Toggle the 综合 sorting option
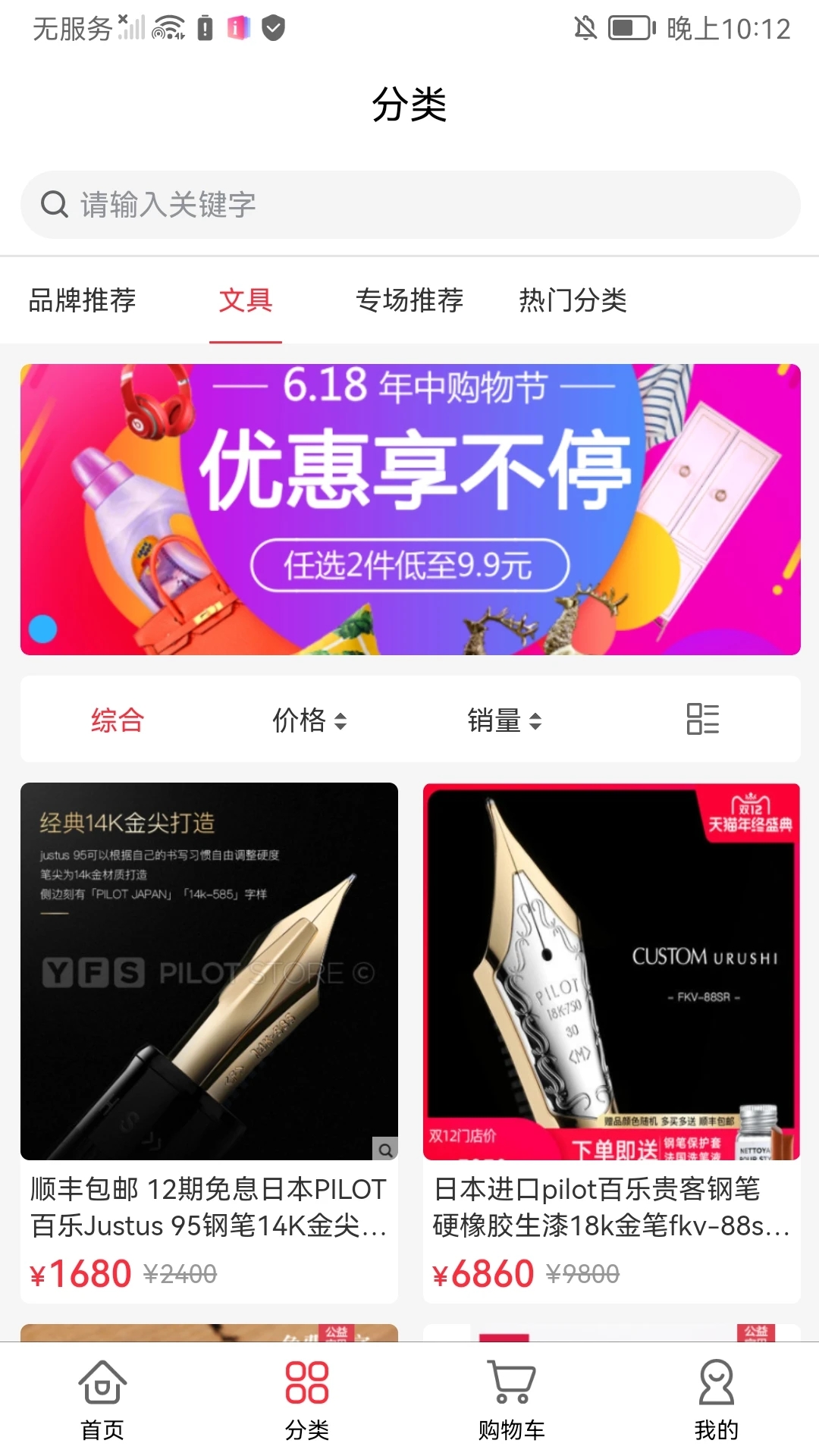Screen dimensions: 819x1456 [x=117, y=719]
